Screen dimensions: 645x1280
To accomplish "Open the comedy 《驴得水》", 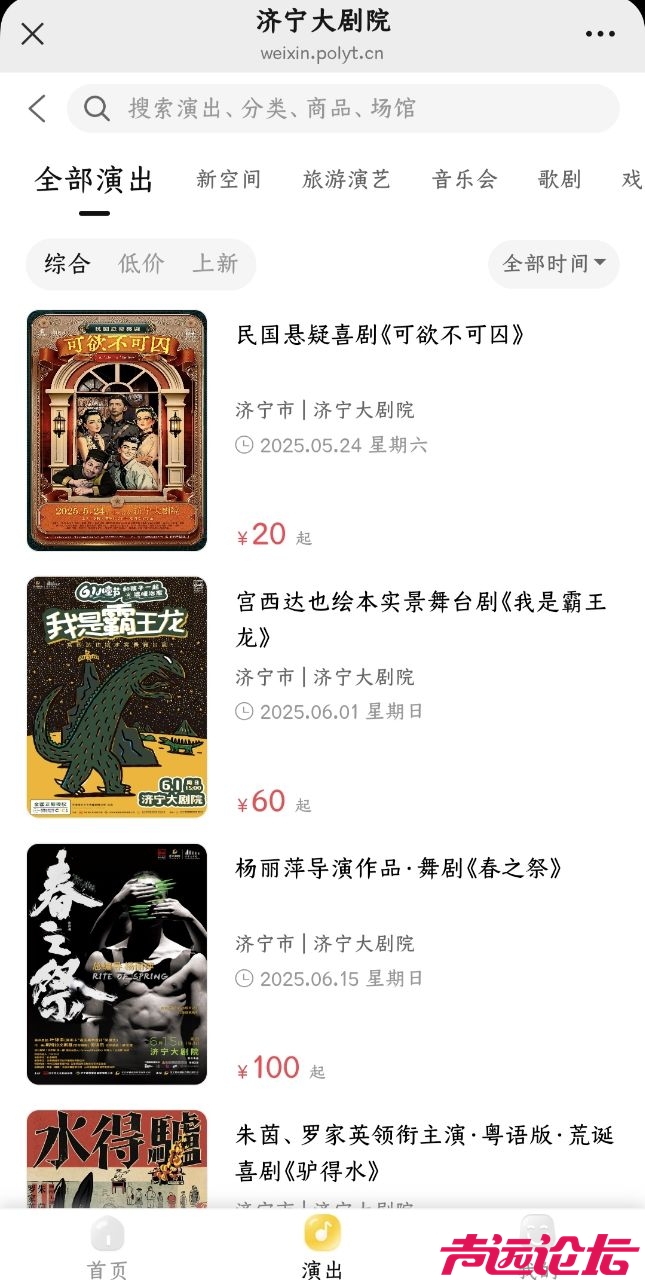I will 424,1152.
